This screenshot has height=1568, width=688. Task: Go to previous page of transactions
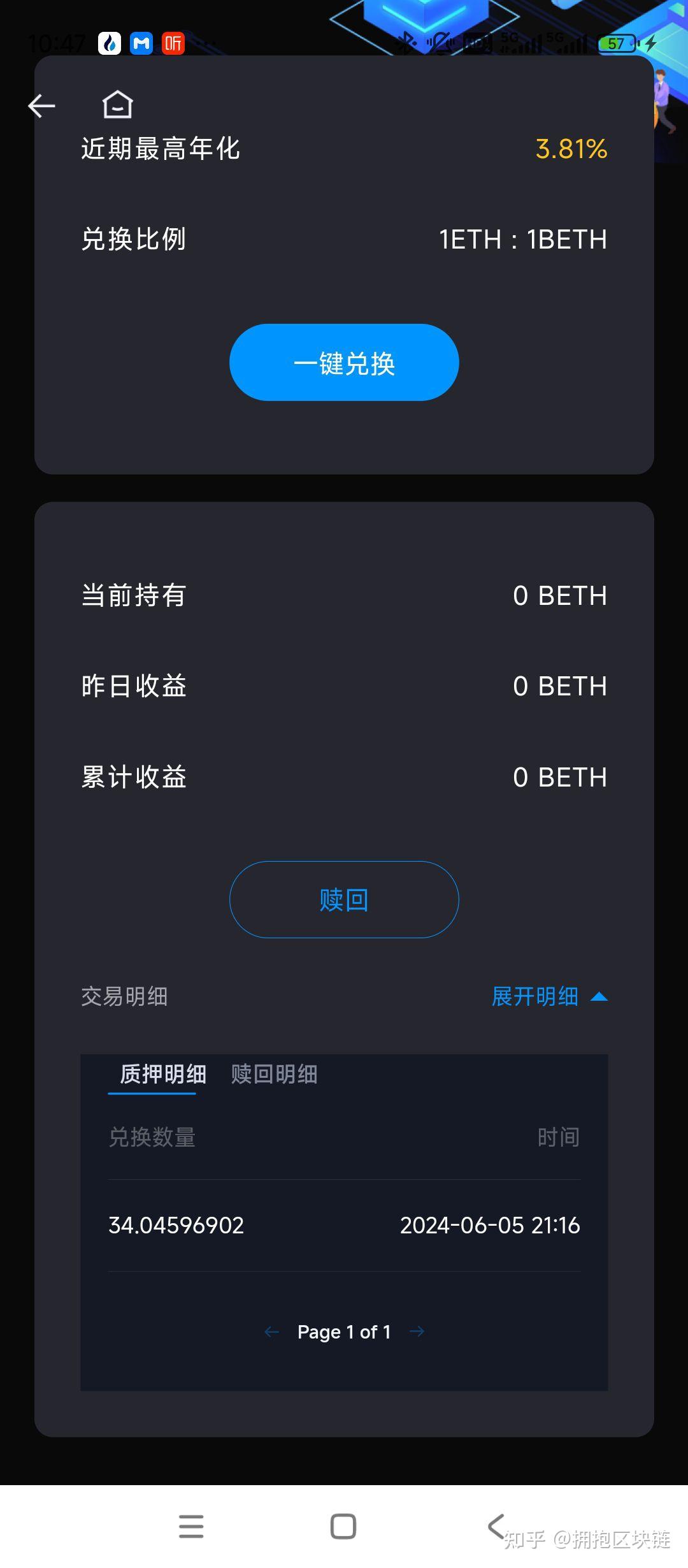[x=272, y=1332]
